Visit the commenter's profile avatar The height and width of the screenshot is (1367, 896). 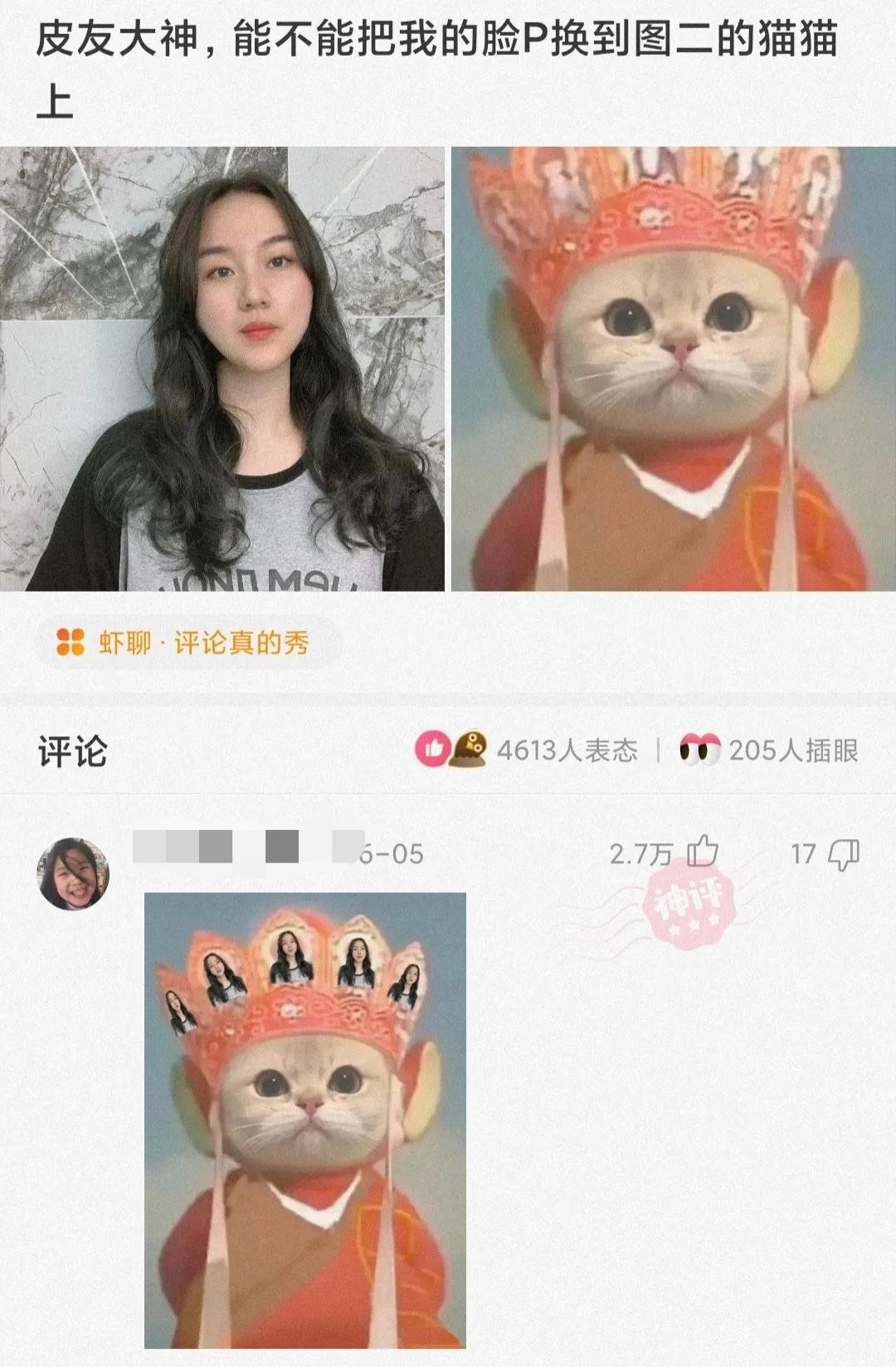point(73,874)
